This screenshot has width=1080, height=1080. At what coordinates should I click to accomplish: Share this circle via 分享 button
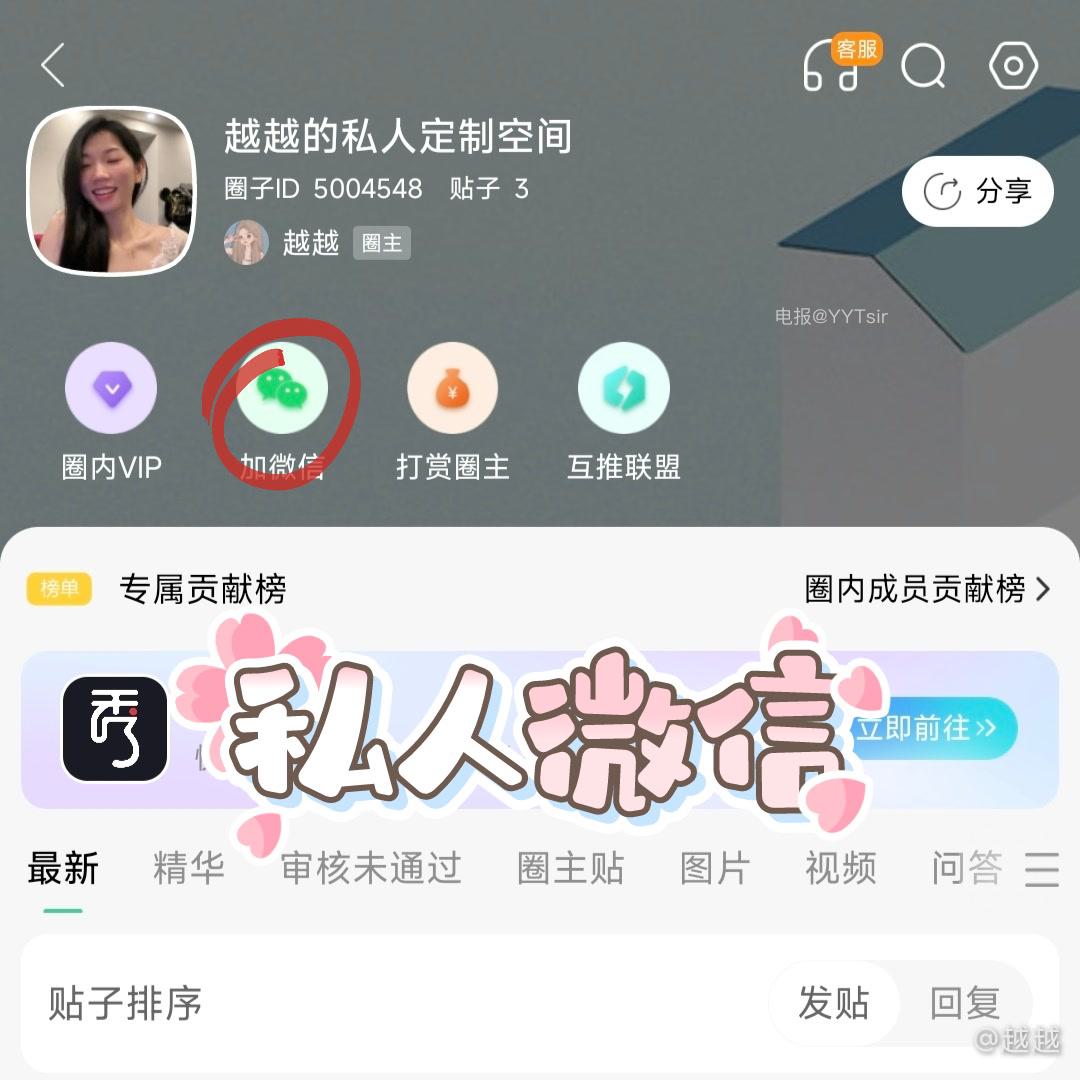977,191
